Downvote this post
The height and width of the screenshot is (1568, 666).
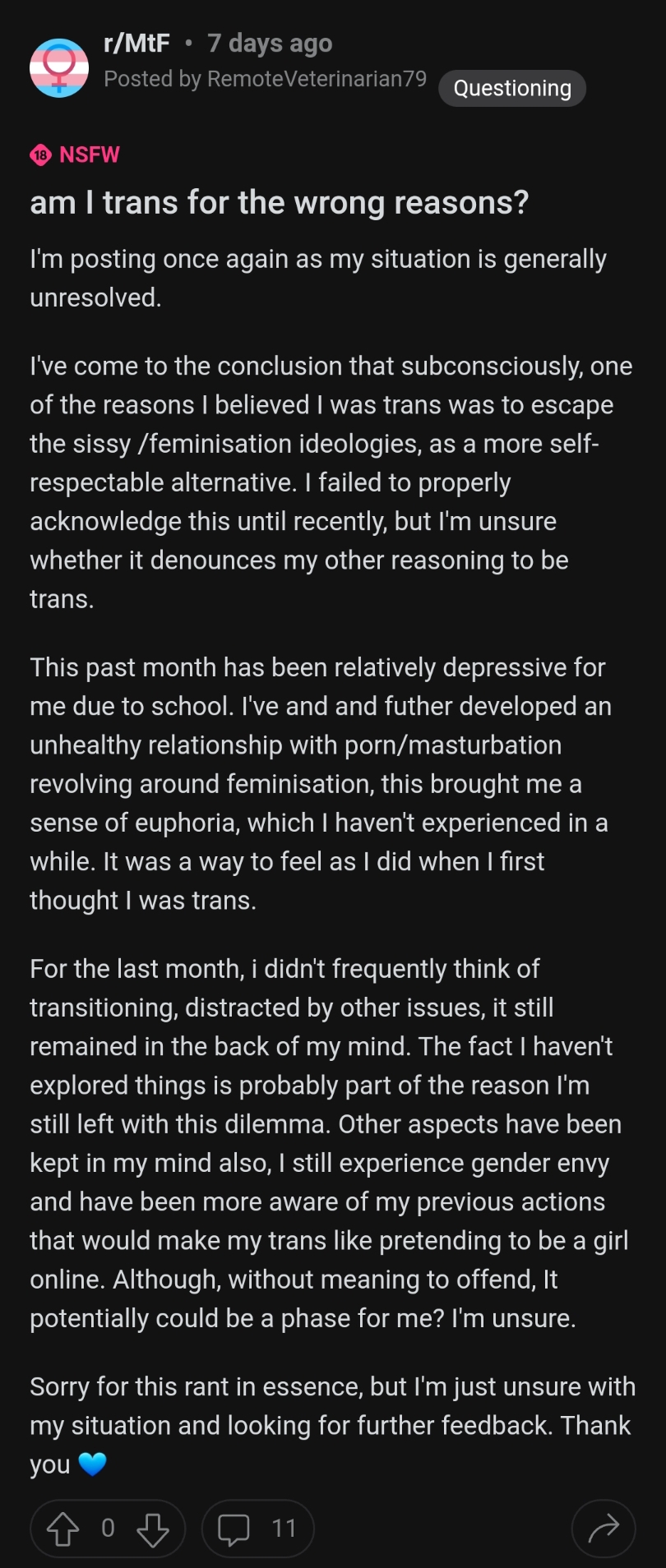(153, 1529)
